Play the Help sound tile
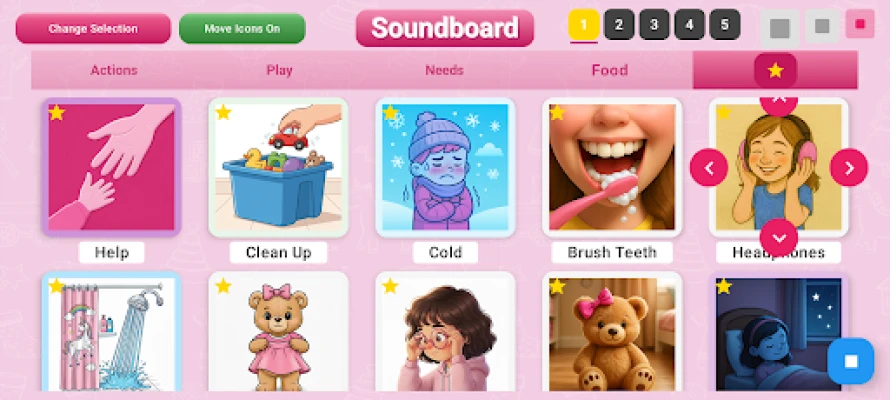Screen dimensions: 890x400 click(112, 167)
